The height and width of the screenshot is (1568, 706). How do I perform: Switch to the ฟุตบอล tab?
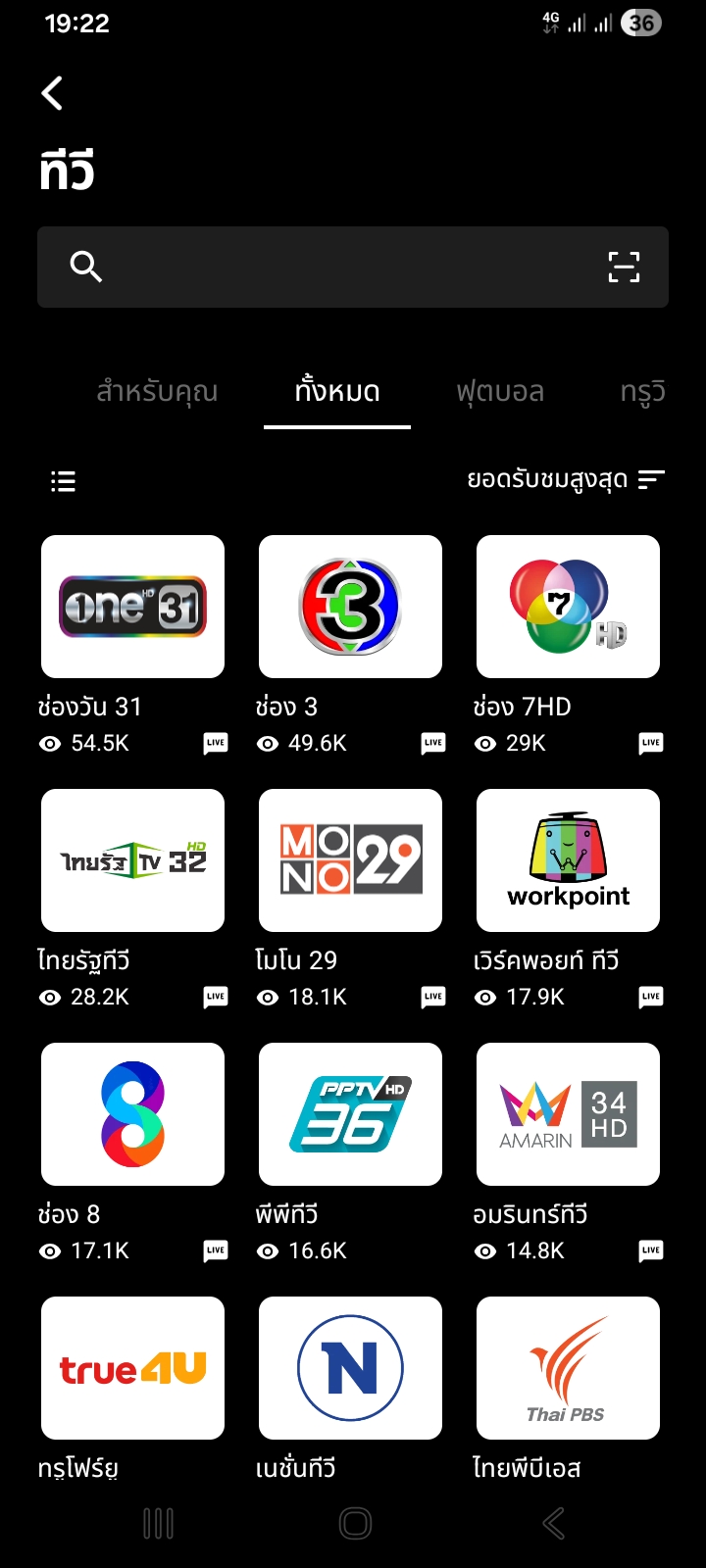pyautogui.click(x=500, y=392)
